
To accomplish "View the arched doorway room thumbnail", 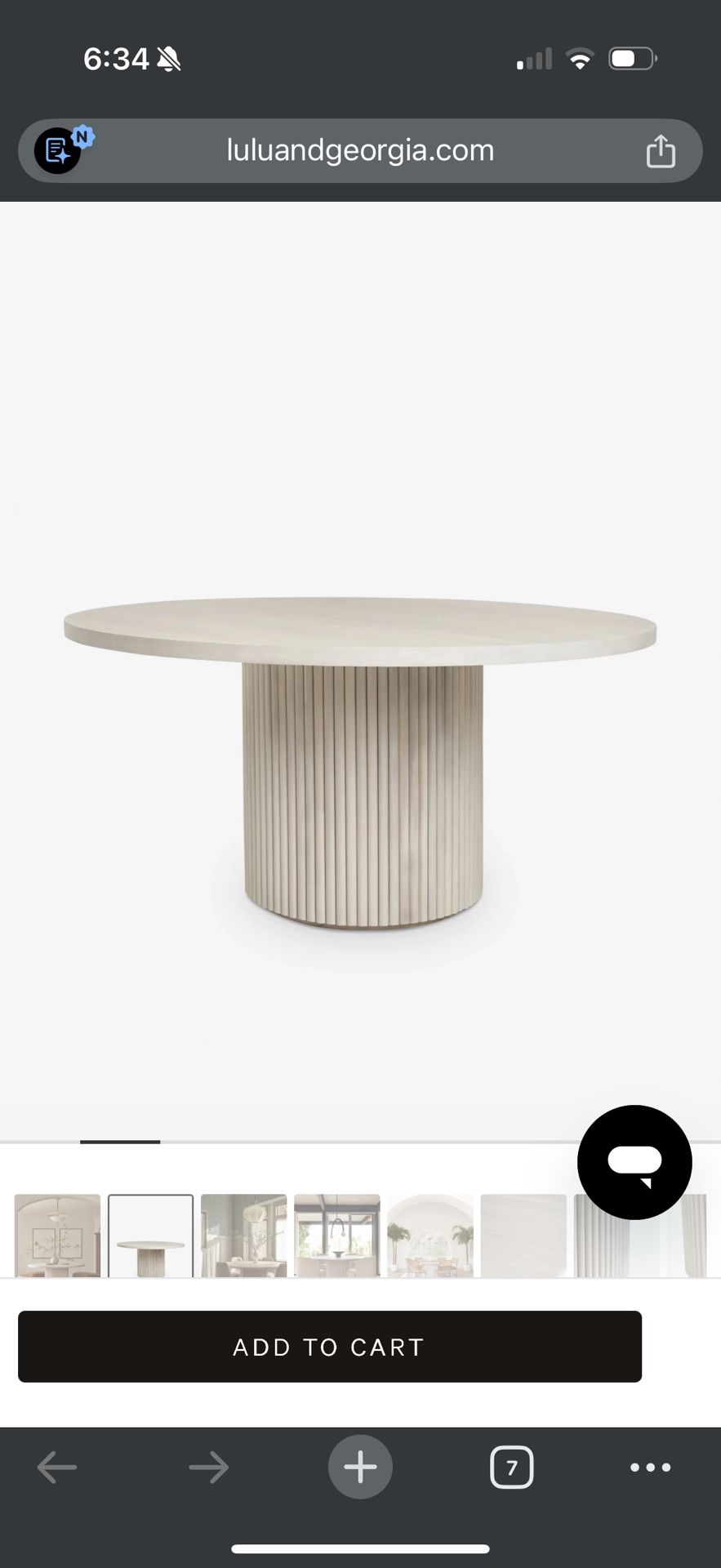I will (x=430, y=1235).
